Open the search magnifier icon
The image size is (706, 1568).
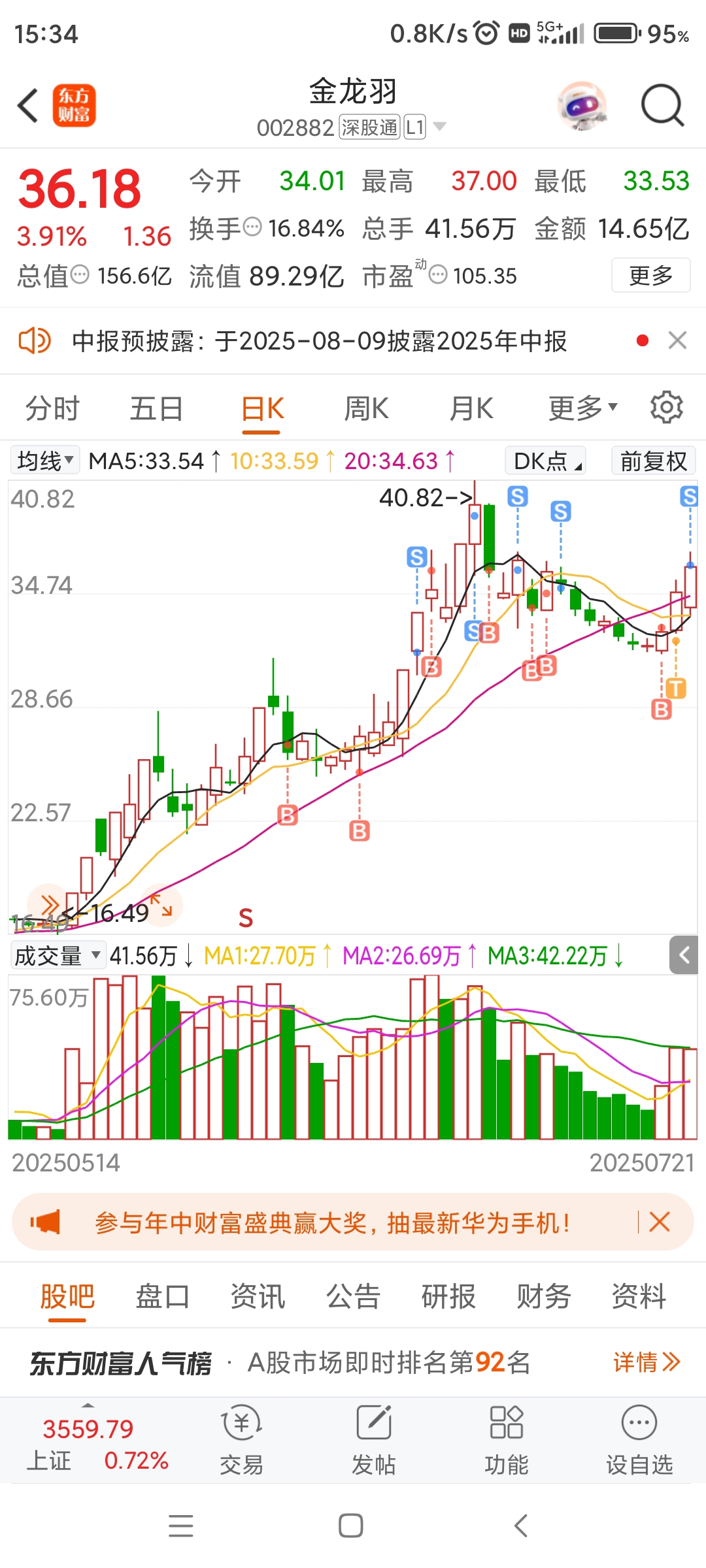(x=662, y=105)
